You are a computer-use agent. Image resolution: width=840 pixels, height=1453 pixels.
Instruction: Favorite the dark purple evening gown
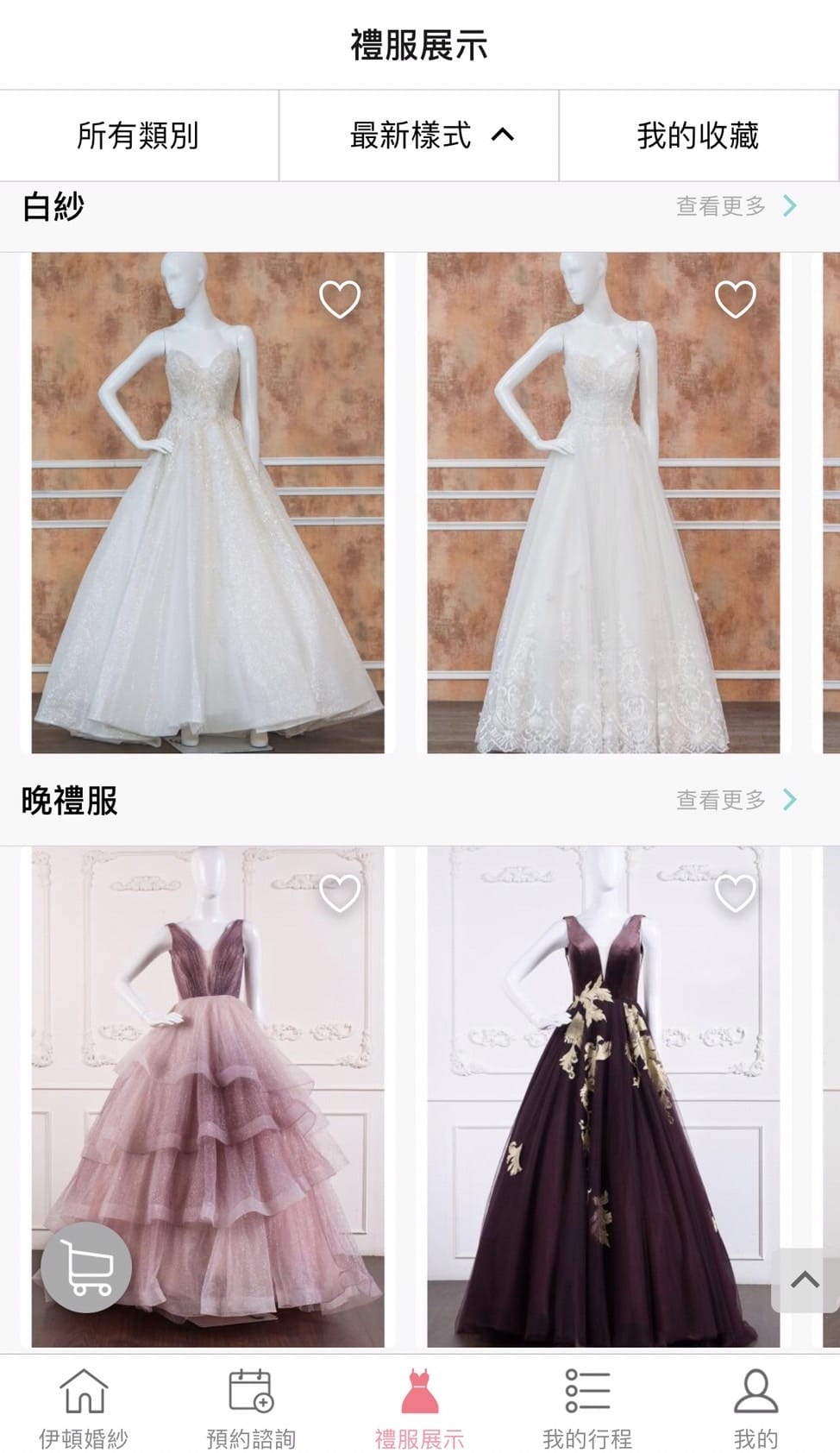[735, 893]
